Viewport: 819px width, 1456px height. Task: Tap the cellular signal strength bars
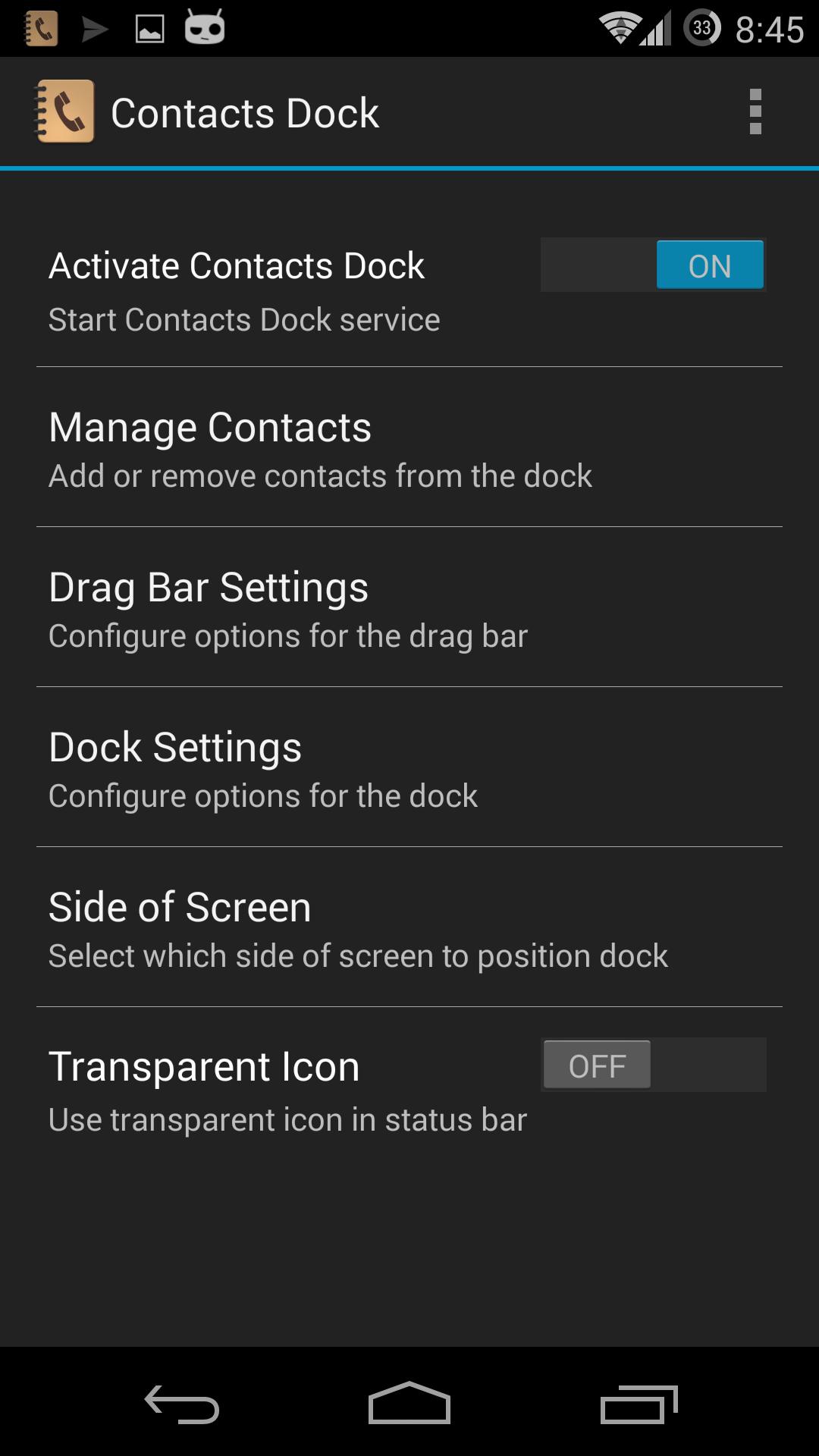[x=657, y=27]
